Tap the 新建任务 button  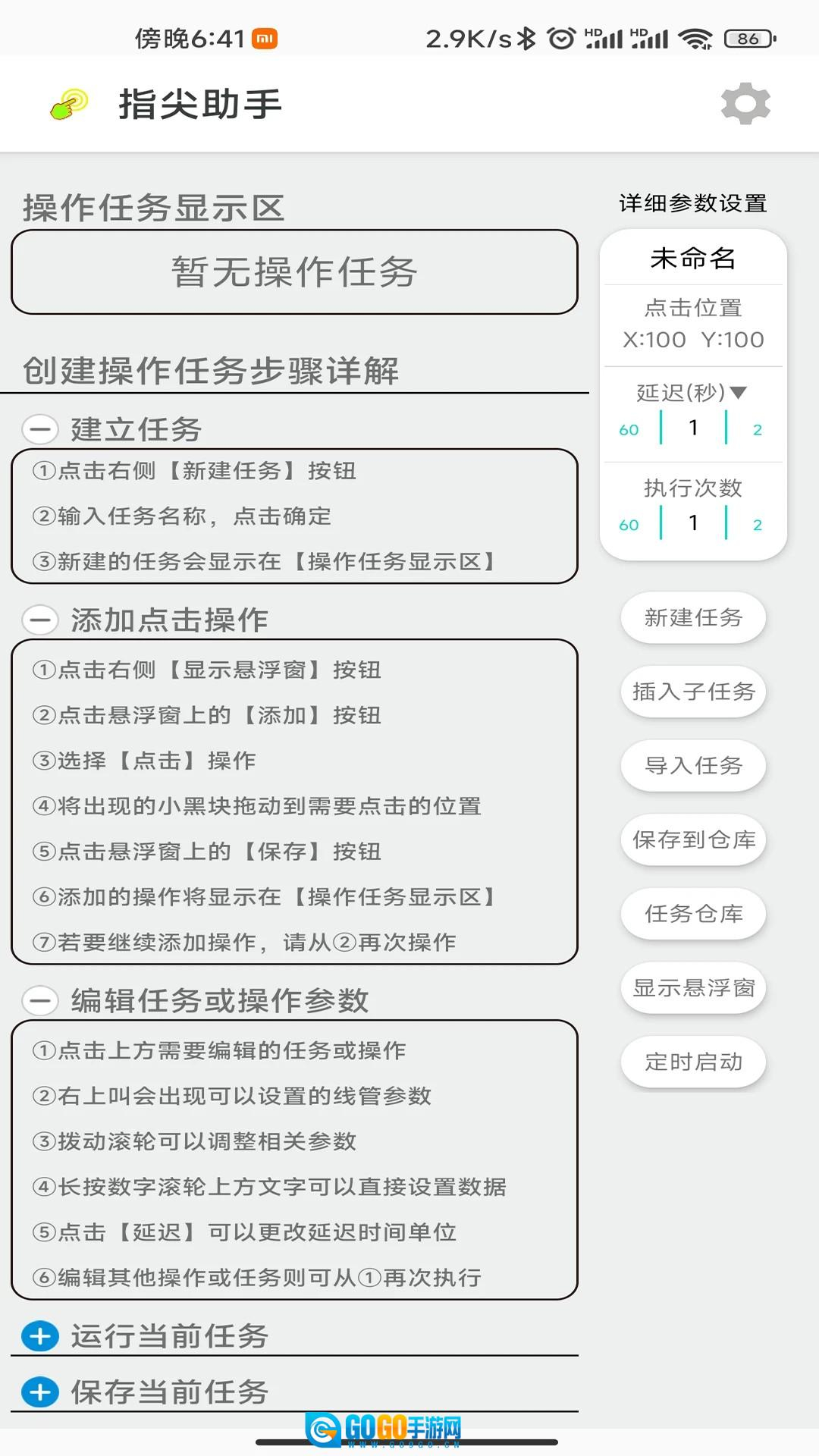pyautogui.click(x=693, y=618)
